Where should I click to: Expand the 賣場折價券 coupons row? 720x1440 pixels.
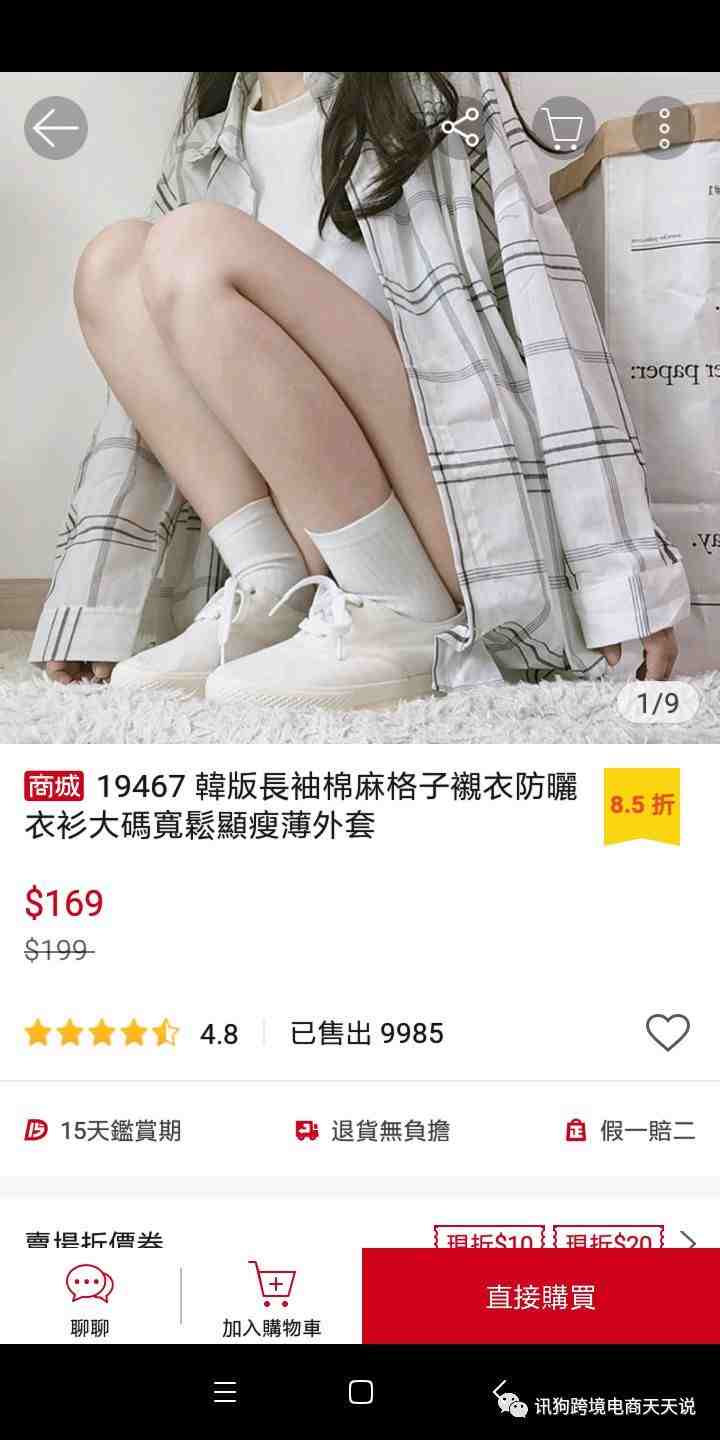click(688, 1240)
